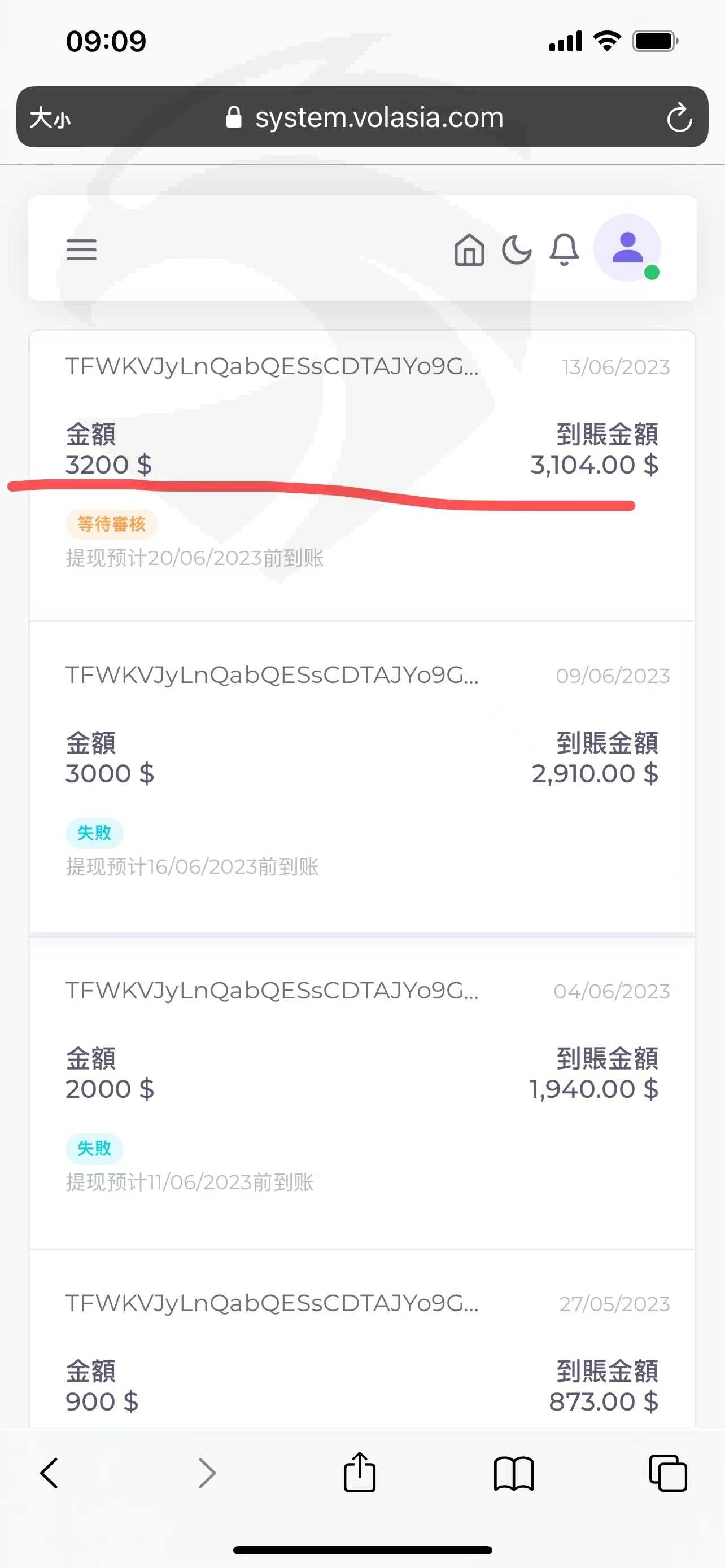
Task: Go back in Safari
Action: 49,1473
